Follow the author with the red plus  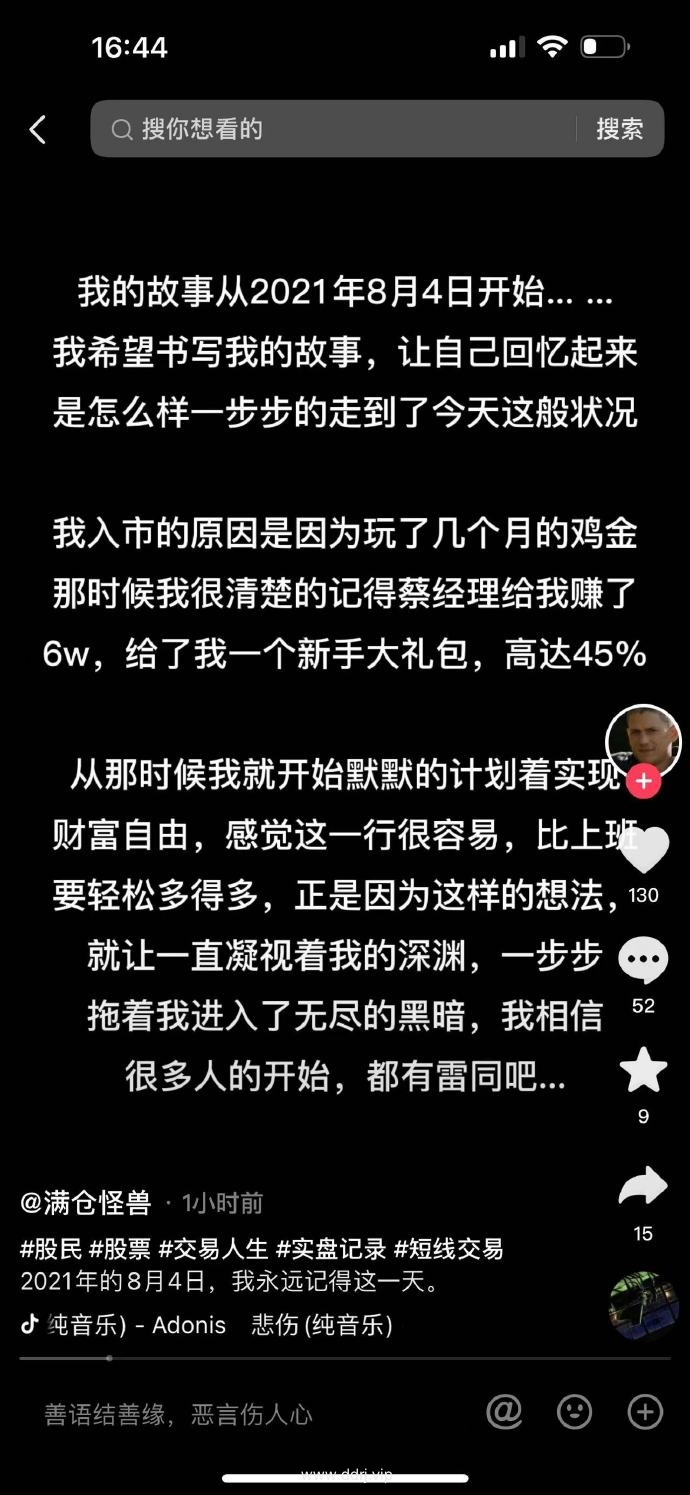643,781
